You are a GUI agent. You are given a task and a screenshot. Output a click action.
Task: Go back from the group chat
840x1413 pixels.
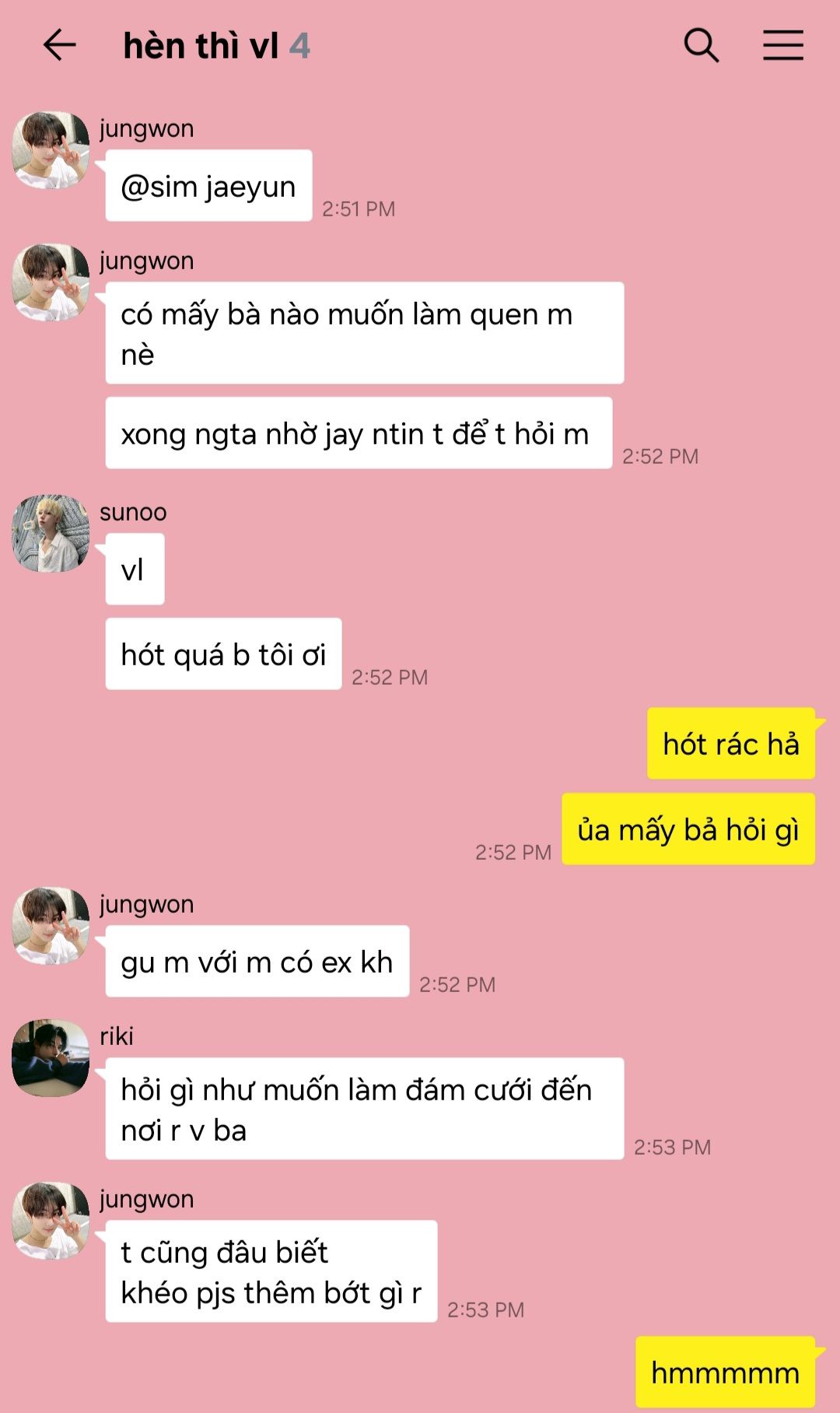click(59, 45)
